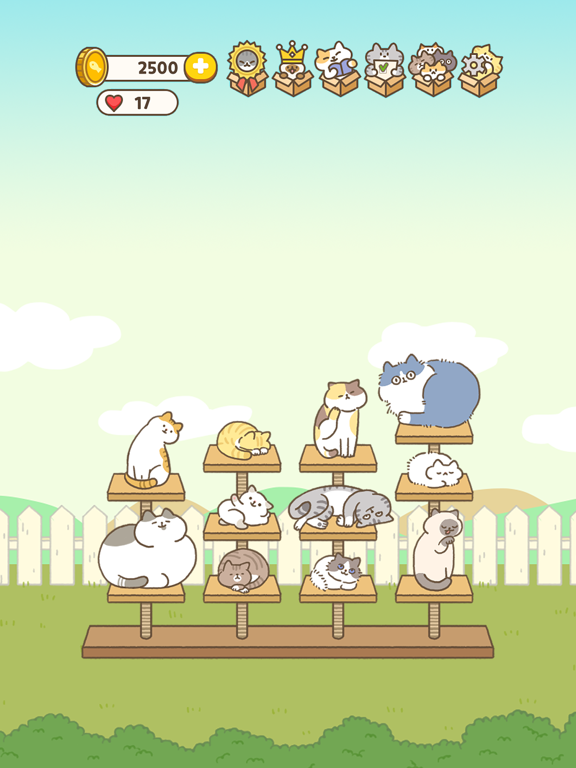The width and height of the screenshot is (576, 768).
Task: Open the settings gear cat box
Action: 480,71
